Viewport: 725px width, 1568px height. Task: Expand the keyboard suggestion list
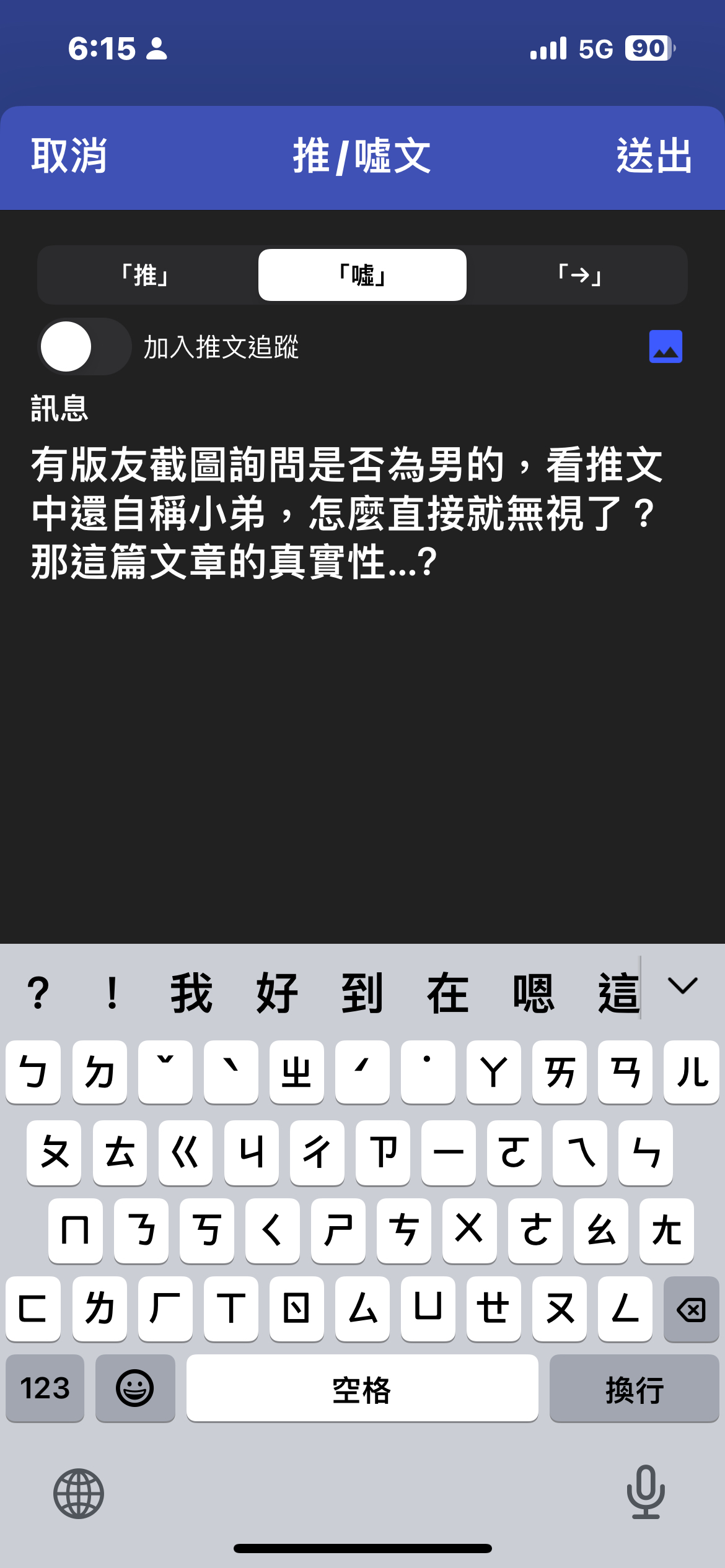point(683,986)
